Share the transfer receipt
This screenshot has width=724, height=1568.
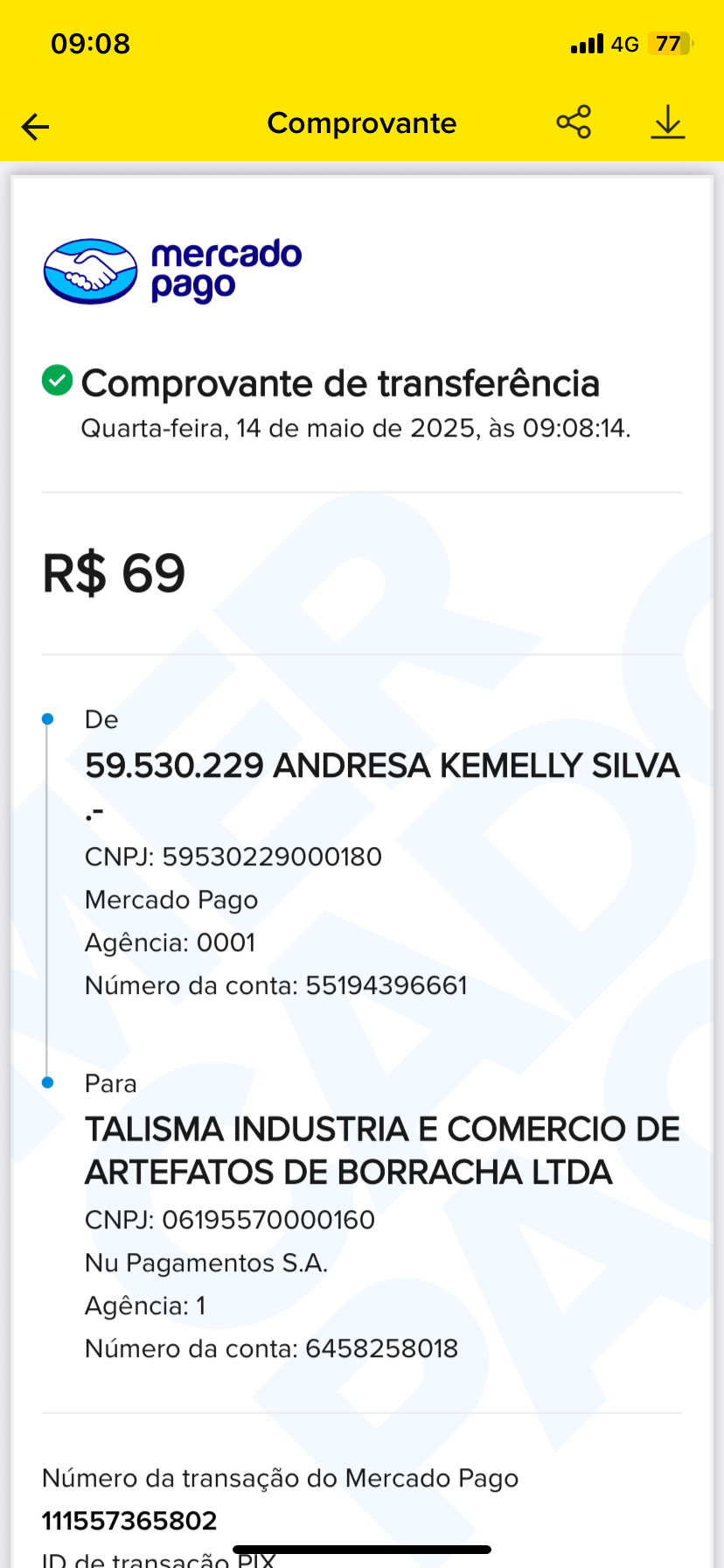click(574, 122)
